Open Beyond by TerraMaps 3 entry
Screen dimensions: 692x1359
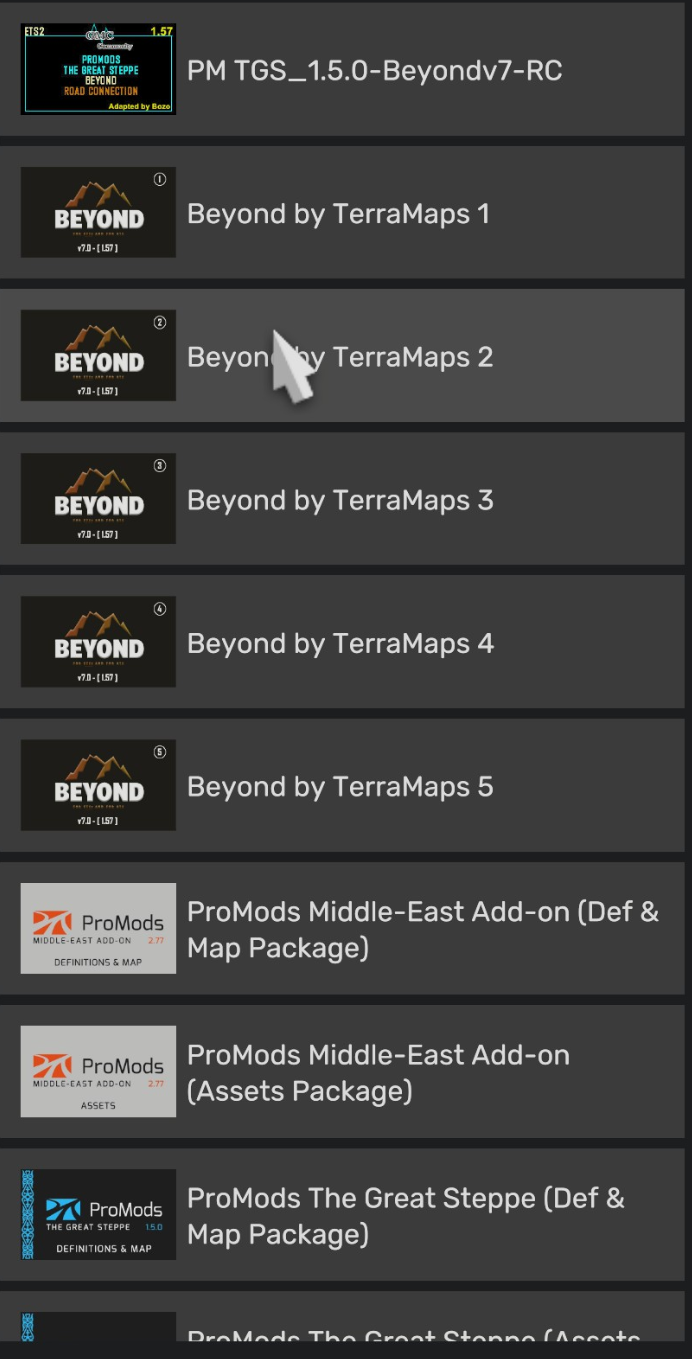[x=340, y=500]
